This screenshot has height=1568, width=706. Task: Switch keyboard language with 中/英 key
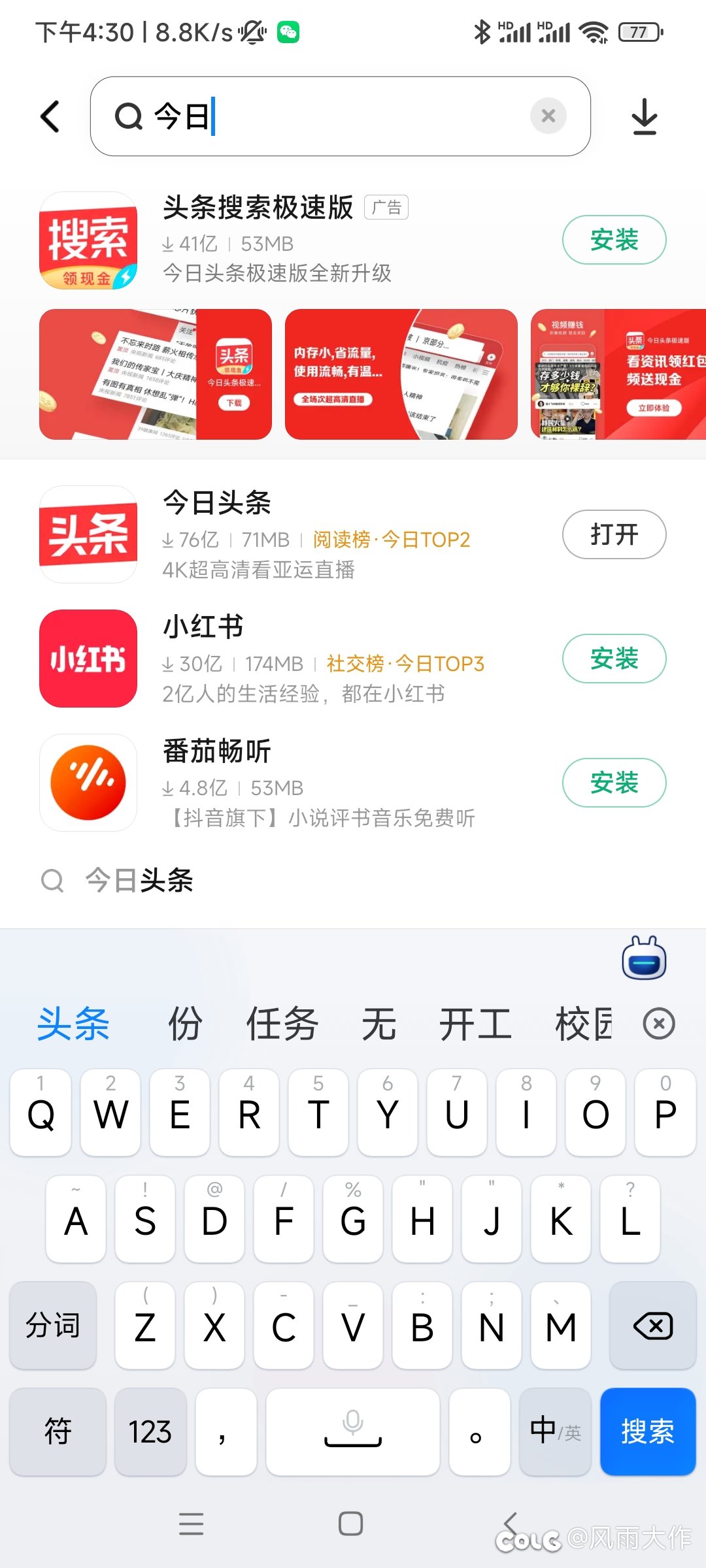[x=555, y=1431]
